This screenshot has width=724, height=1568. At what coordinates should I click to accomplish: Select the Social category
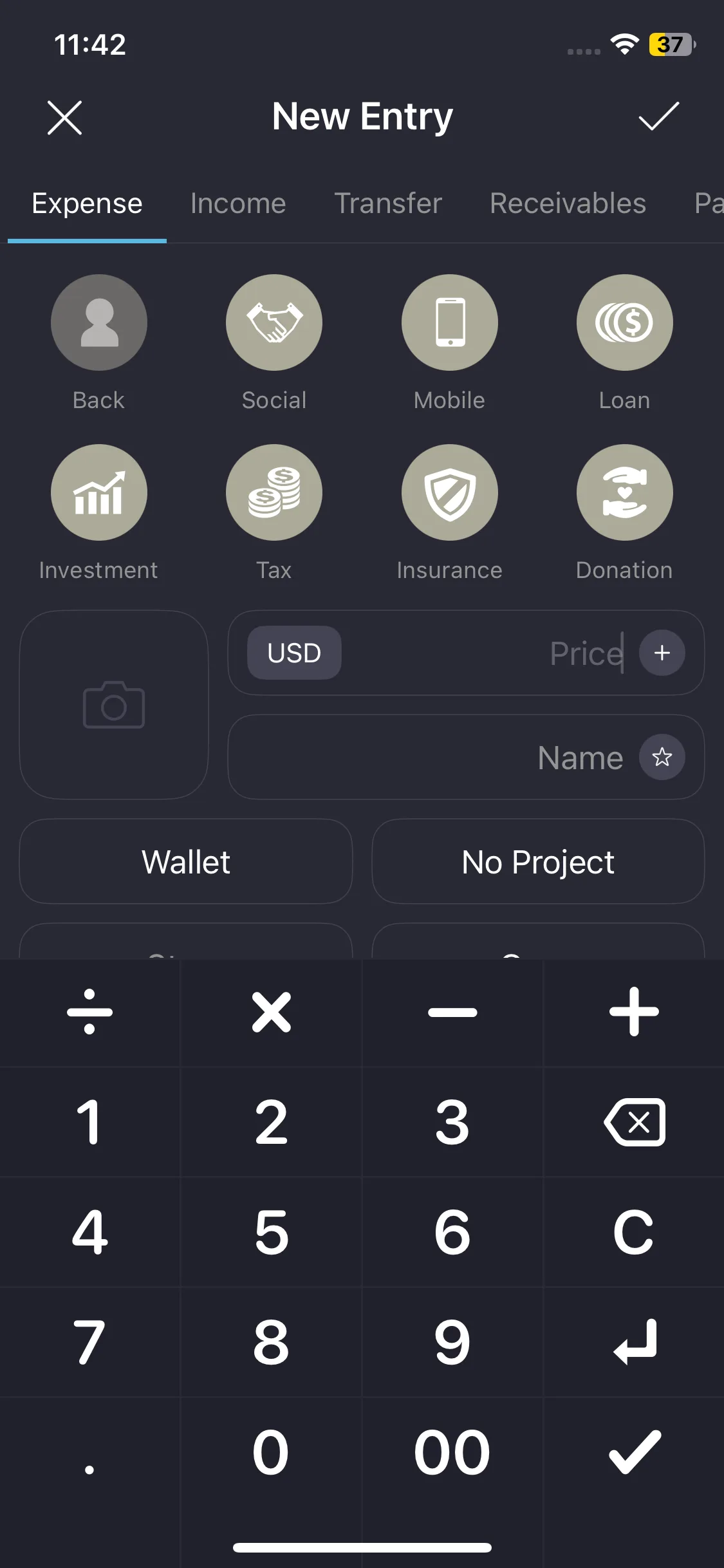click(x=274, y=323)
